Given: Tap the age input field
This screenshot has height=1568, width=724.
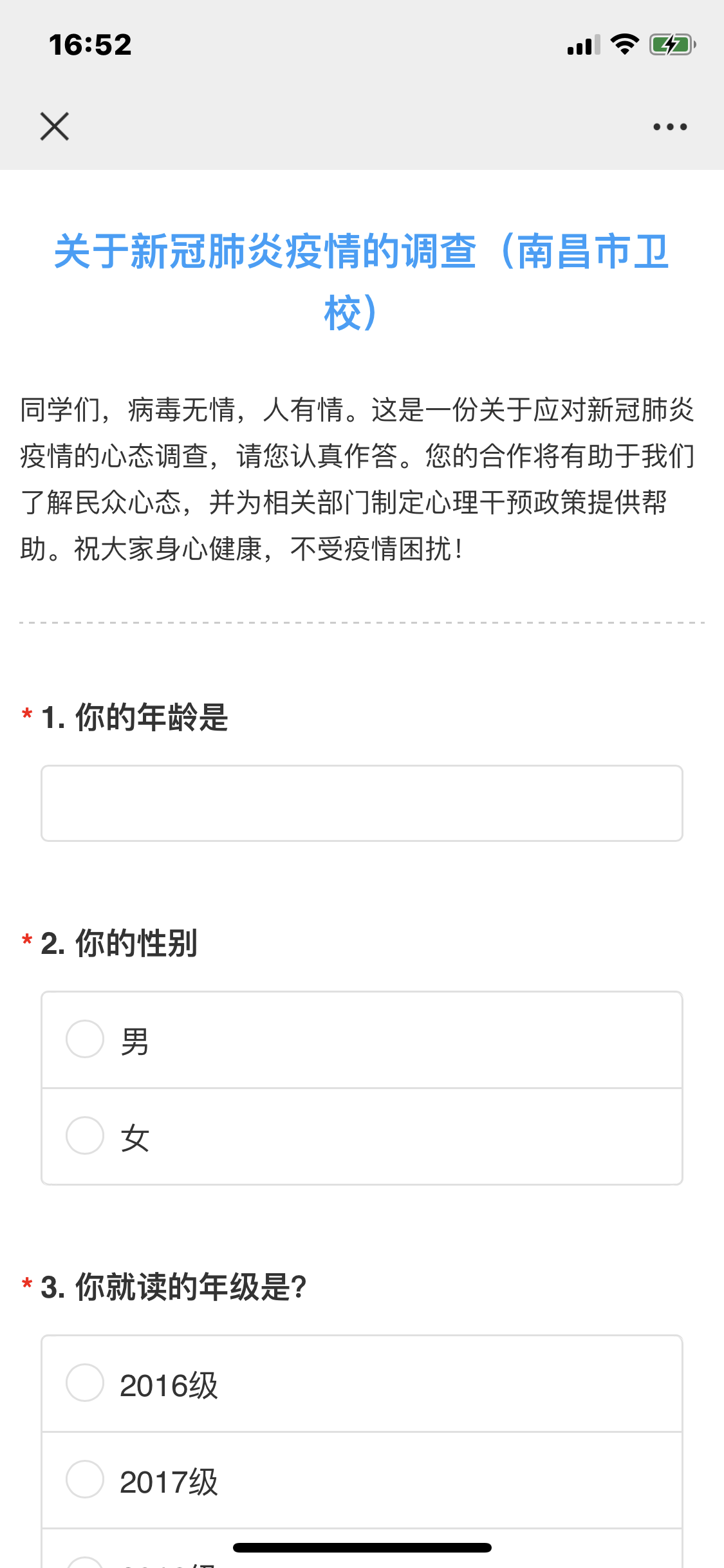Looking at the screenshot, I should pyautogui.click(x=362, y=803).
